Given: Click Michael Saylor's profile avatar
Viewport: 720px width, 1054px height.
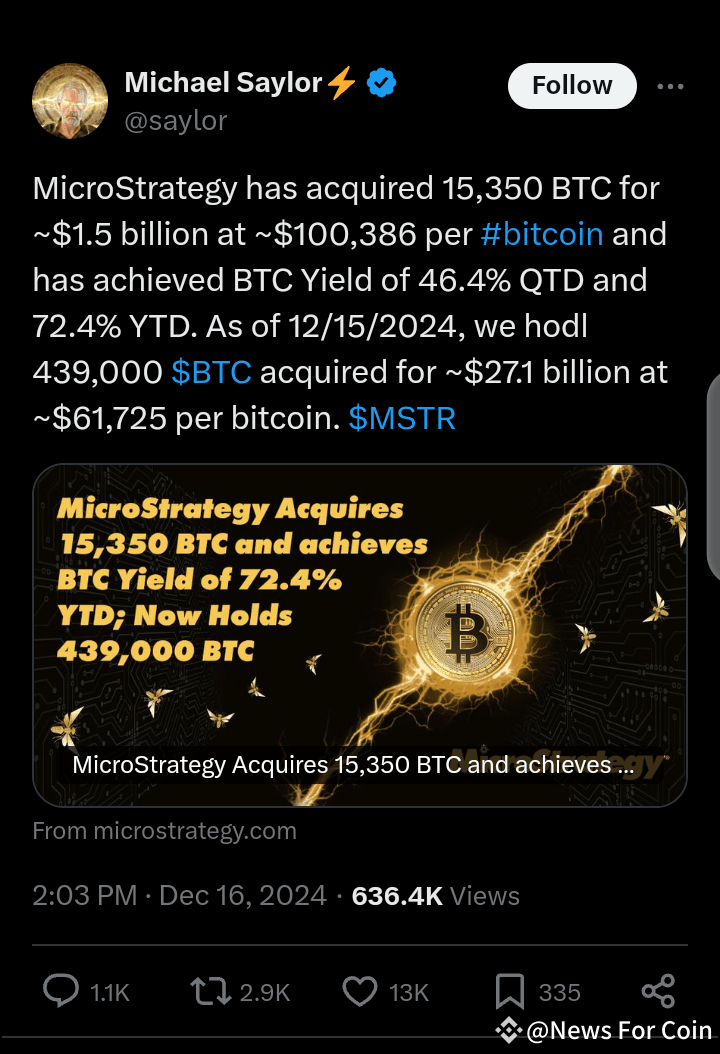Looking at the screenshot, I should (69, 101).
